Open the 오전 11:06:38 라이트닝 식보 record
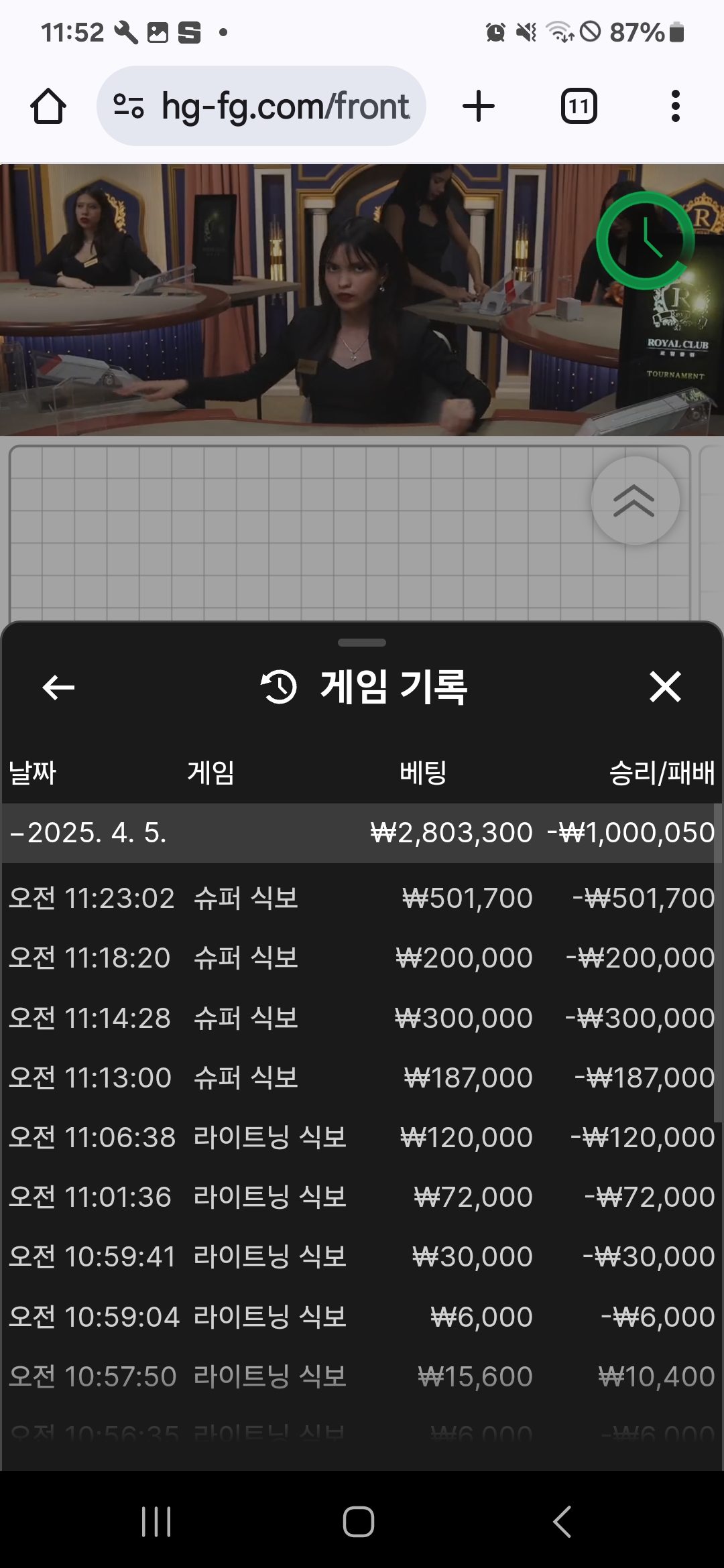 (x=361, y=1137)
